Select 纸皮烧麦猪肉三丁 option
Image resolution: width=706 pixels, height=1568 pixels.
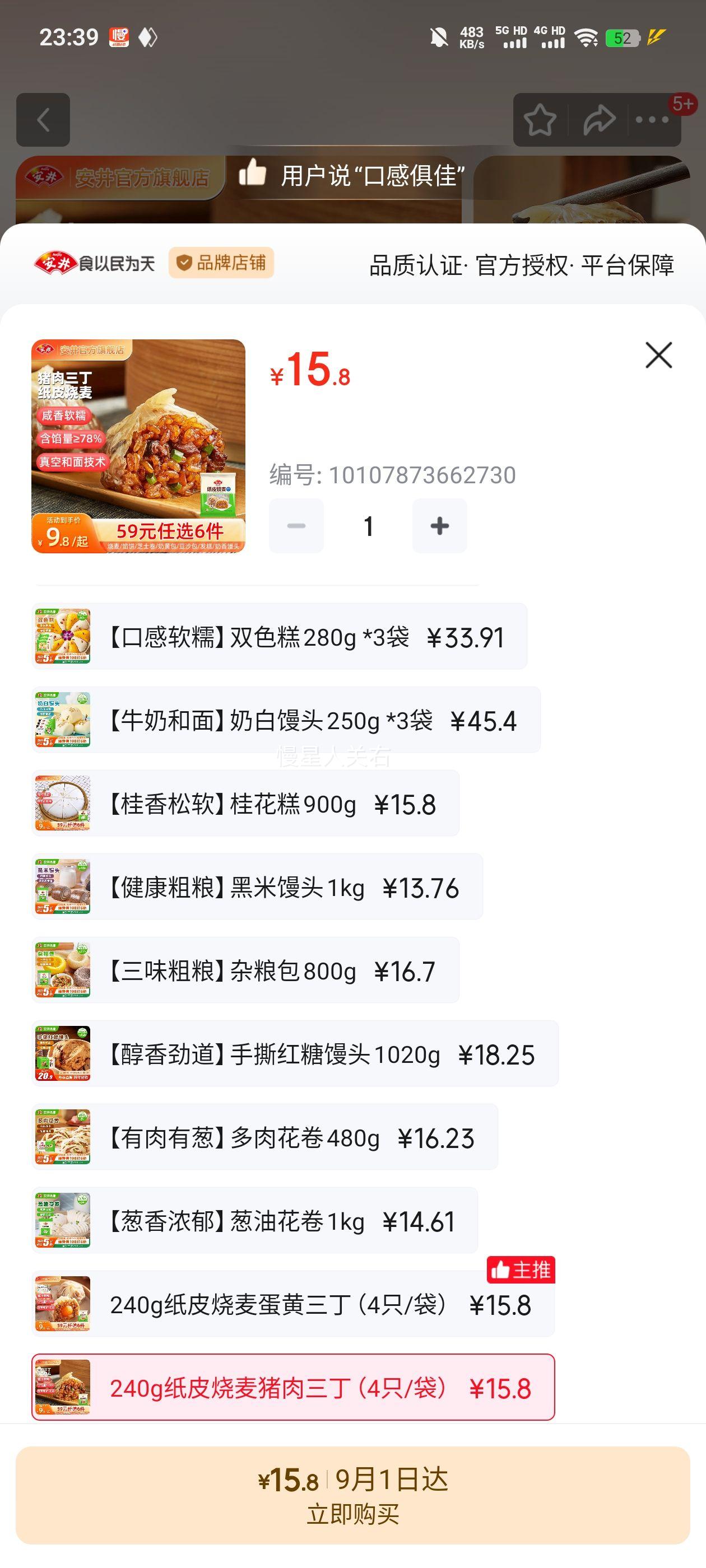click(293, 1387)
